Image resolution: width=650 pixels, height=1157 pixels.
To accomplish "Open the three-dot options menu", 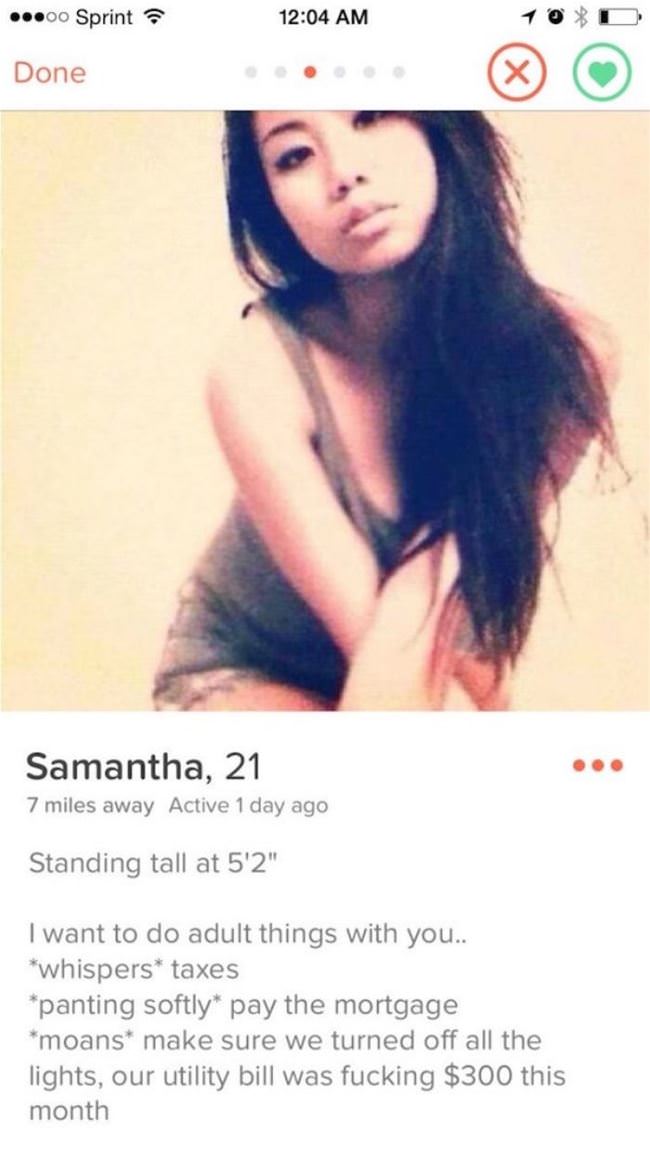I will (x=598, y=767).
